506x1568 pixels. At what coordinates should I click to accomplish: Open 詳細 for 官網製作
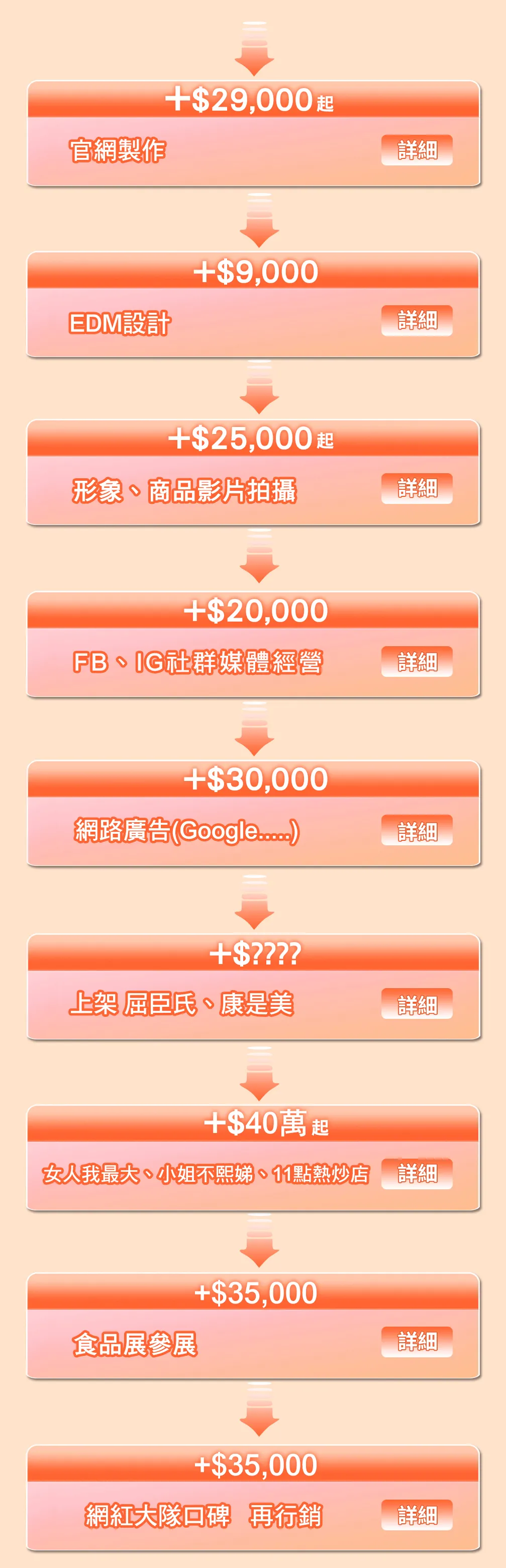point(417,150)
